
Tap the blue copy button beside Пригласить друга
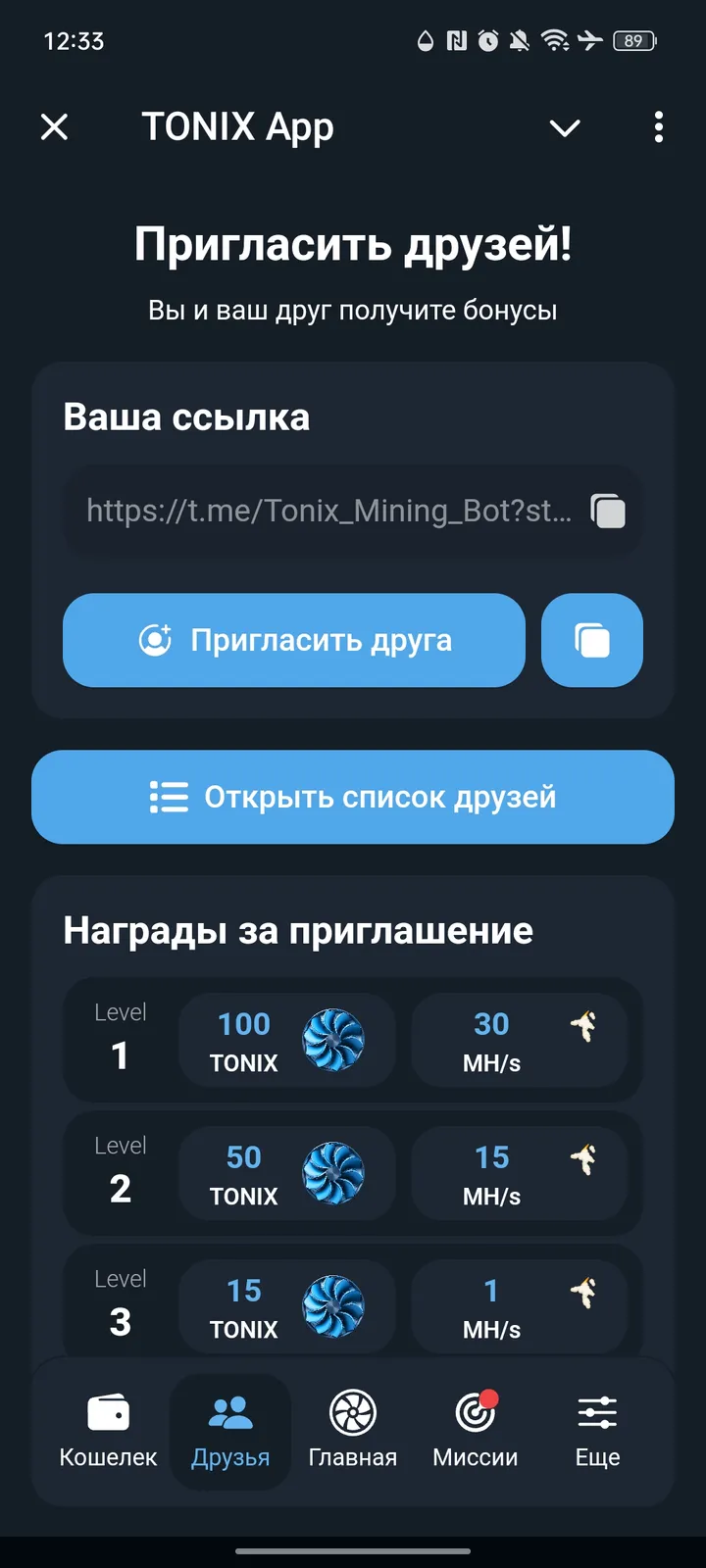591,640
